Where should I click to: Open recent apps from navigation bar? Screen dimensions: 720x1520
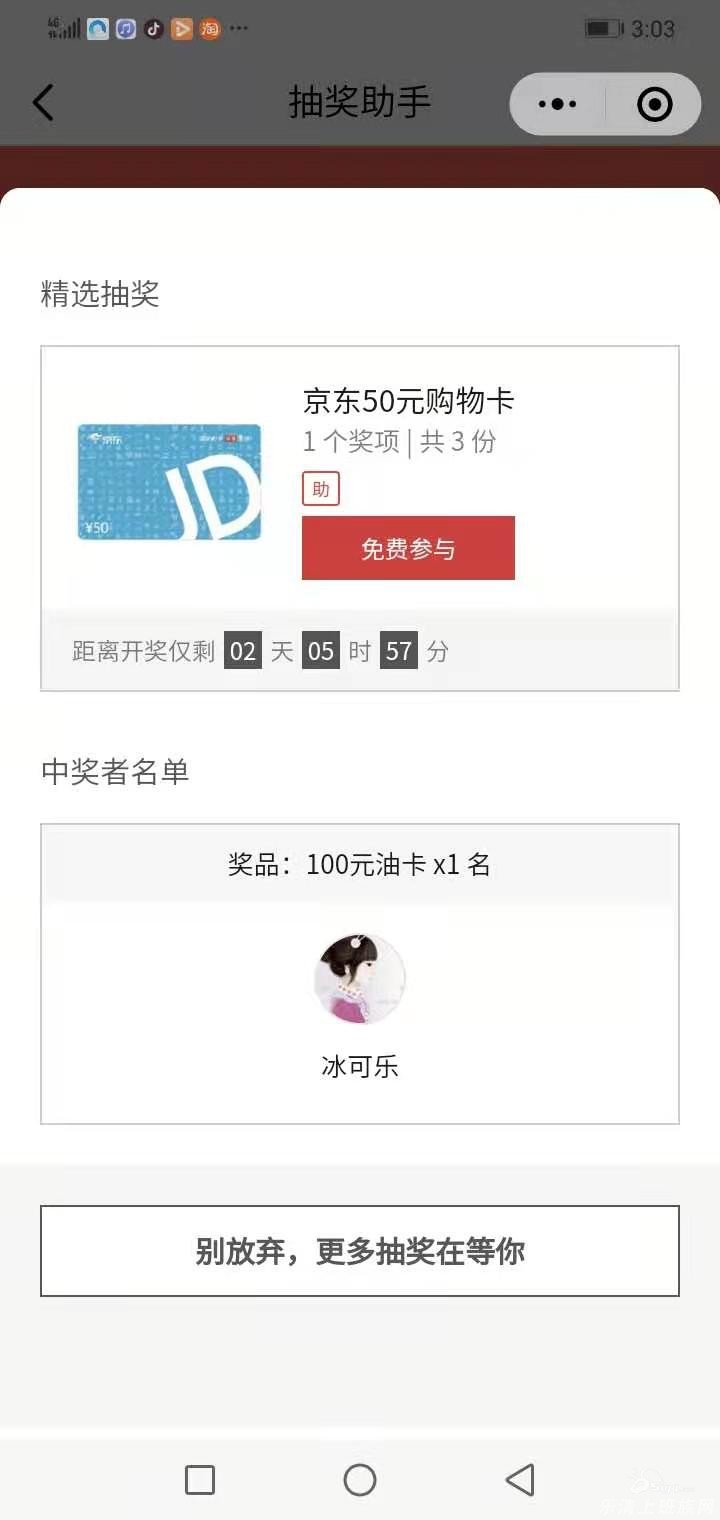tap(200, 1480)
